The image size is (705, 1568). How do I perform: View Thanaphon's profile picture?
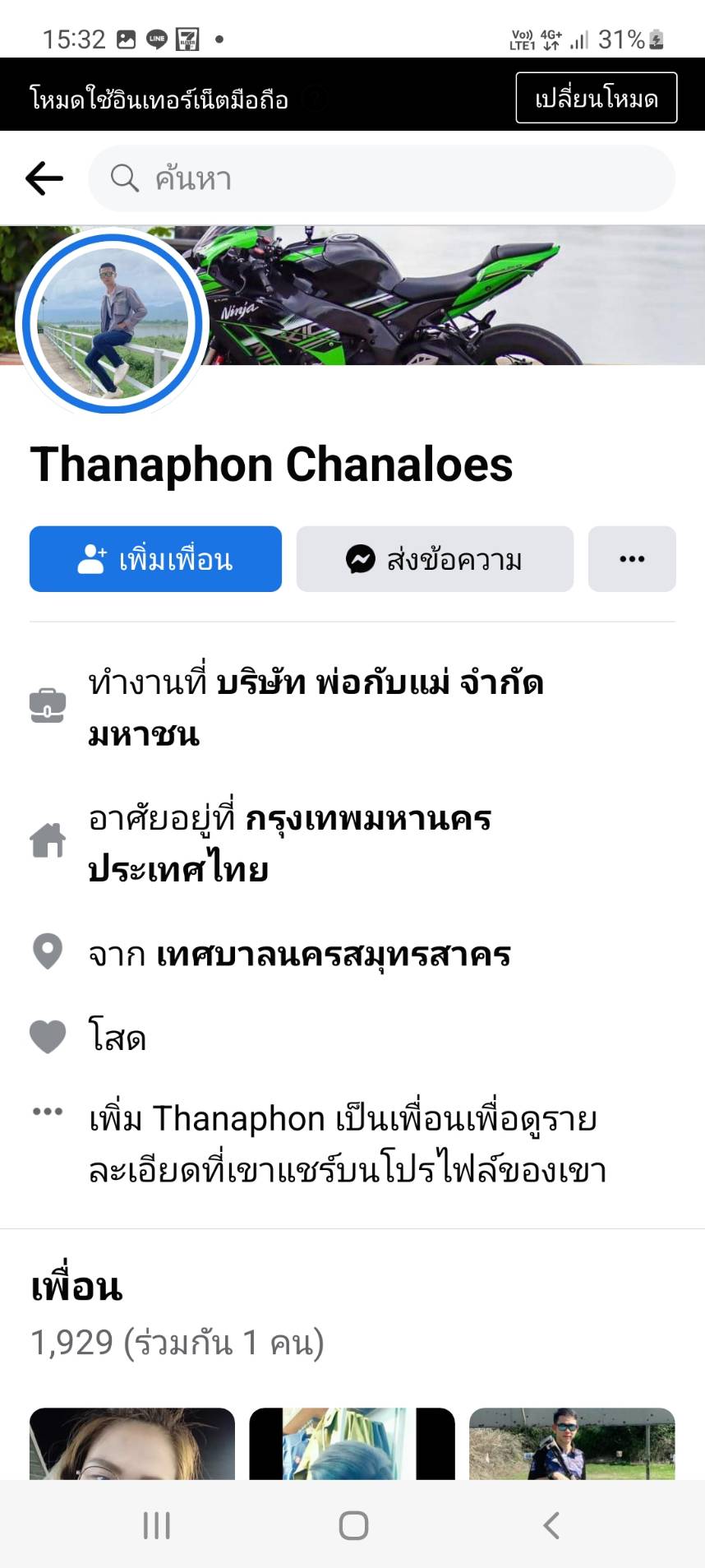(x=112, y=323)
